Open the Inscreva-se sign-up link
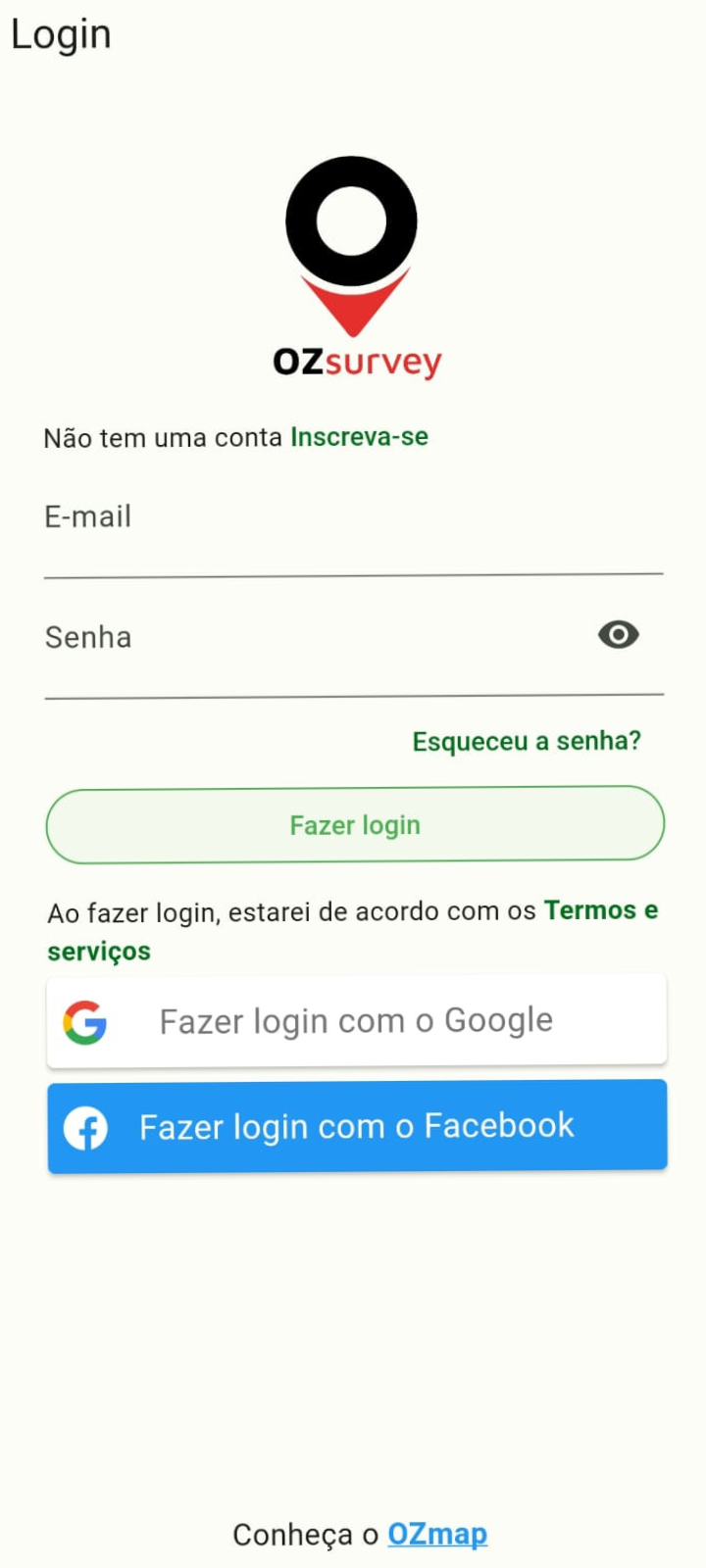The width and height of the screenshot is (706, 1568). (x=359, y=437)
